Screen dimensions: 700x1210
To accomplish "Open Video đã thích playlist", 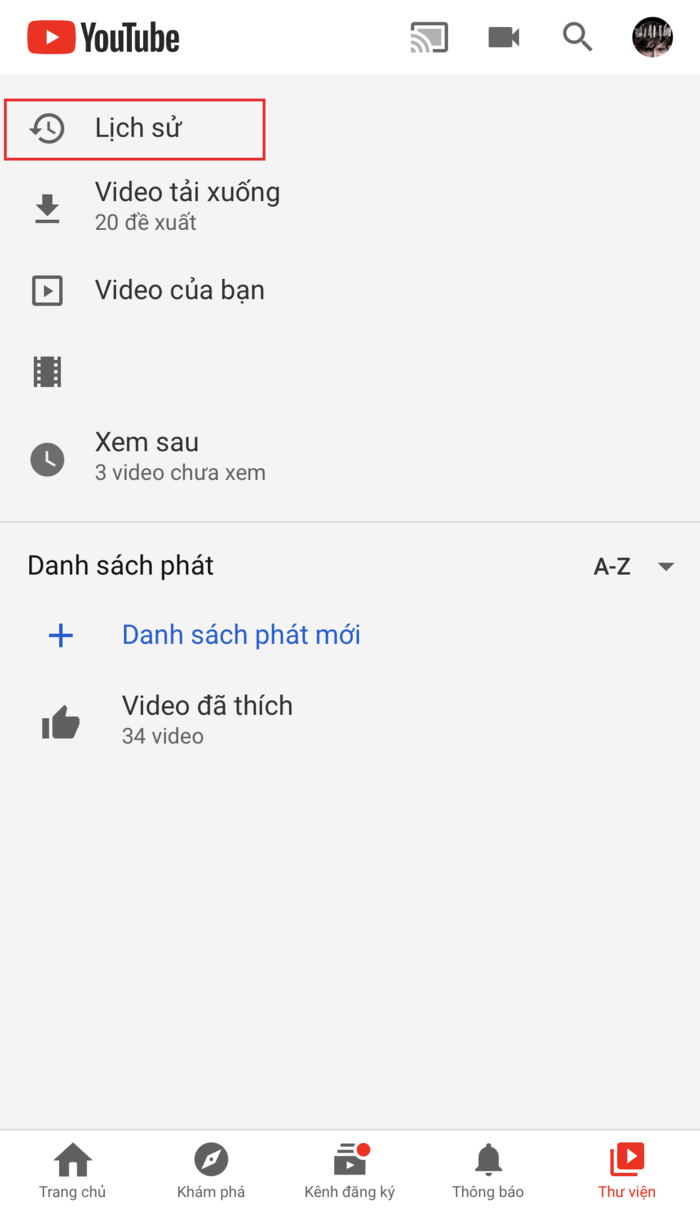I will tap(206, 720).
